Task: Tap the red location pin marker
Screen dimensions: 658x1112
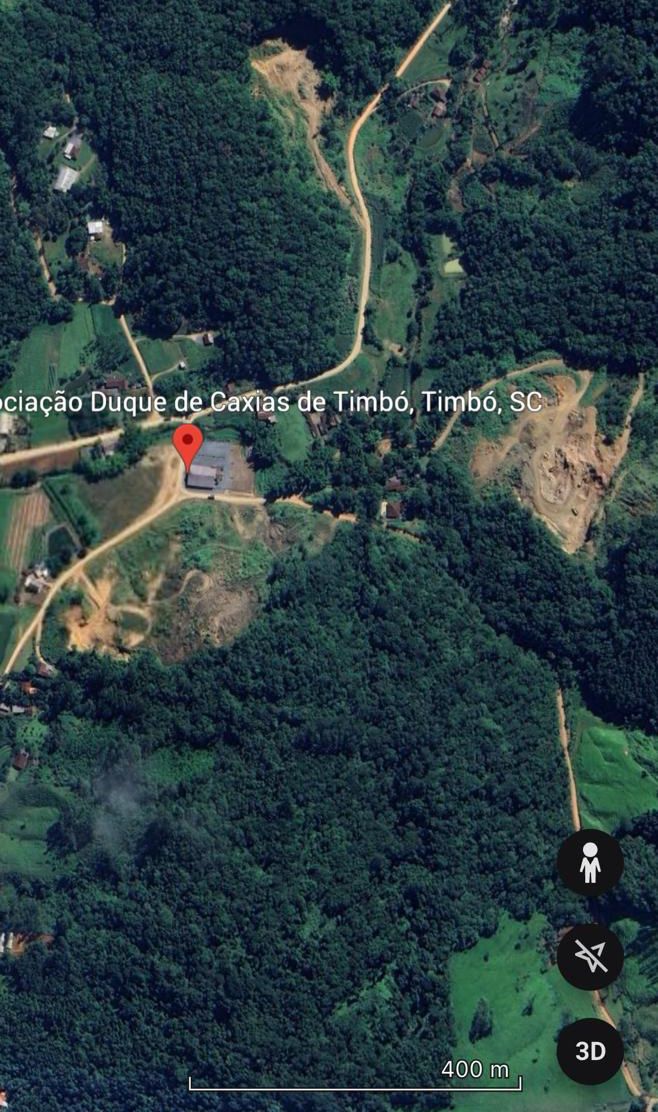Action: [187, 445]
